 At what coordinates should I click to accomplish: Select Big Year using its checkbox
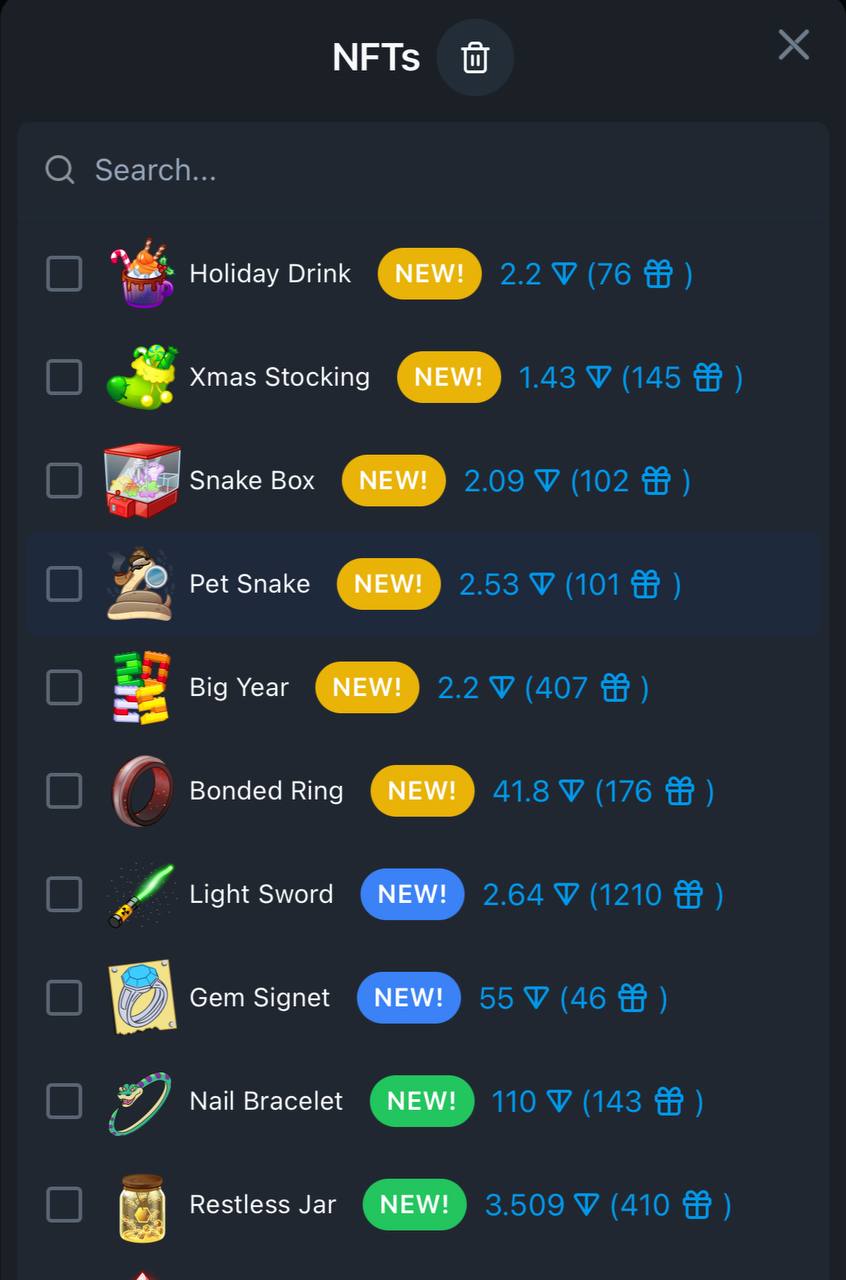(64, 688)
